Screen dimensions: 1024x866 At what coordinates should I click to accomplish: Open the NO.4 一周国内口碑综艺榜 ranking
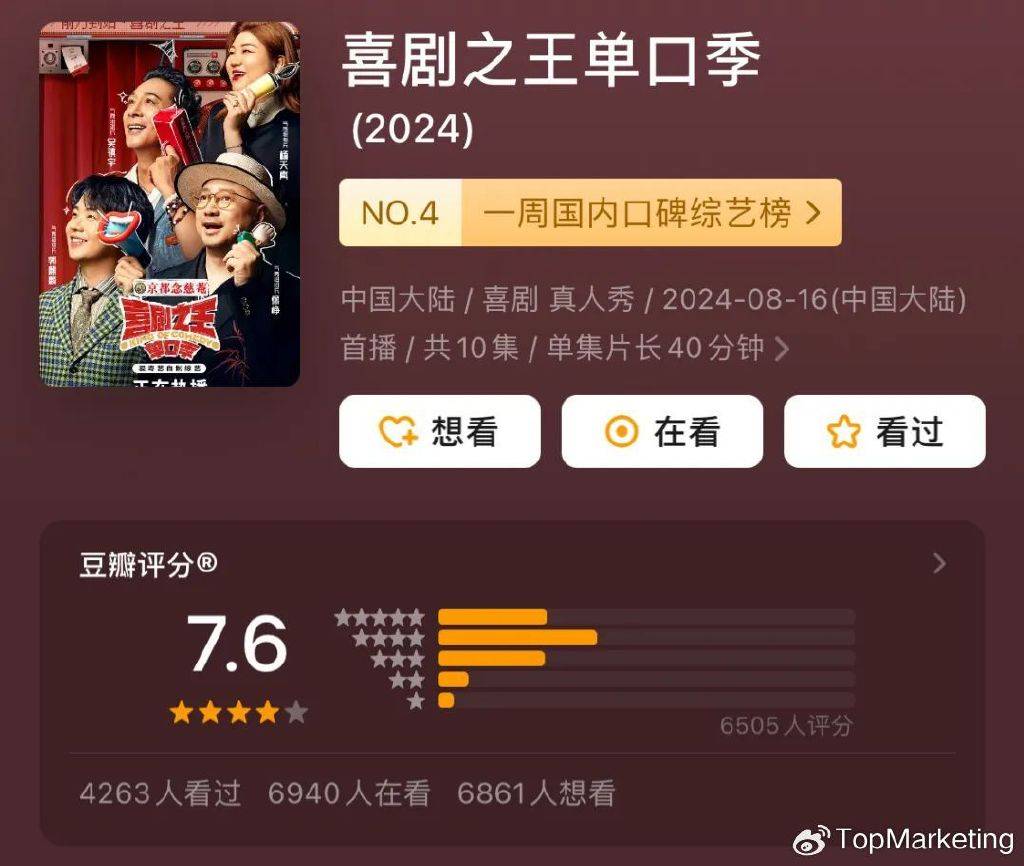[590, 213]
